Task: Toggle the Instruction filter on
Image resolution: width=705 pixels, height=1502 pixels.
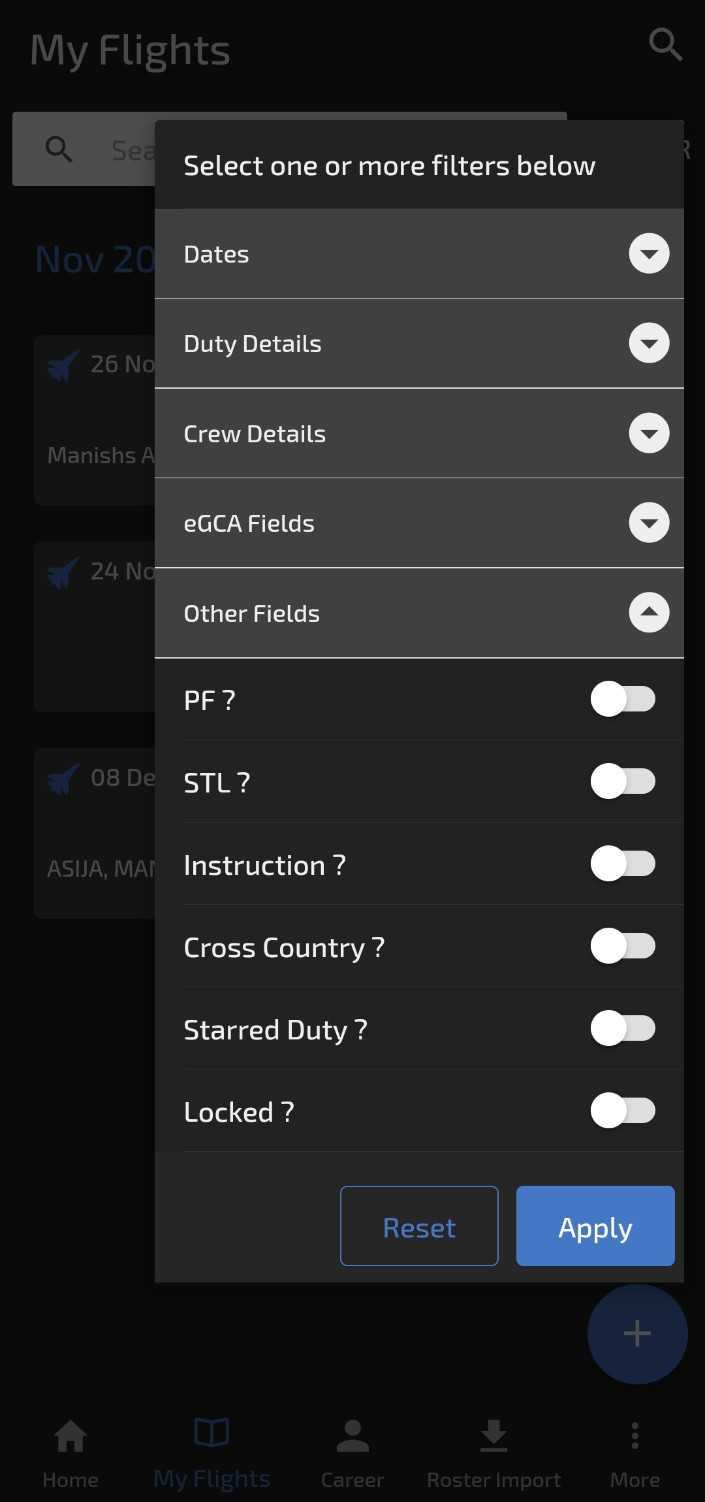Action: pyautogui.click(x=623, y=863)
